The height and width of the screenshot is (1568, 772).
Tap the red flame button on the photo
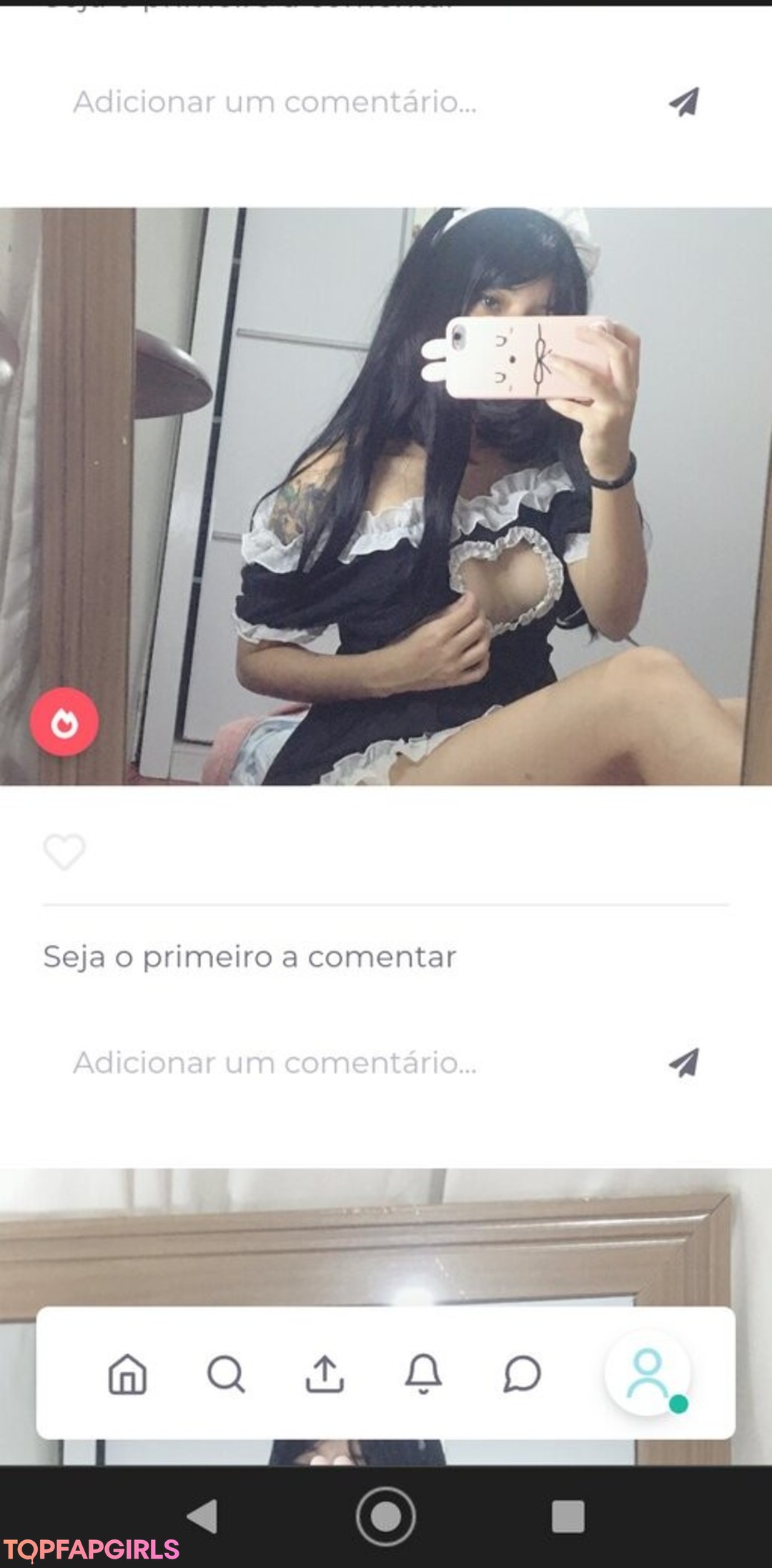click(x=64, y=722)
